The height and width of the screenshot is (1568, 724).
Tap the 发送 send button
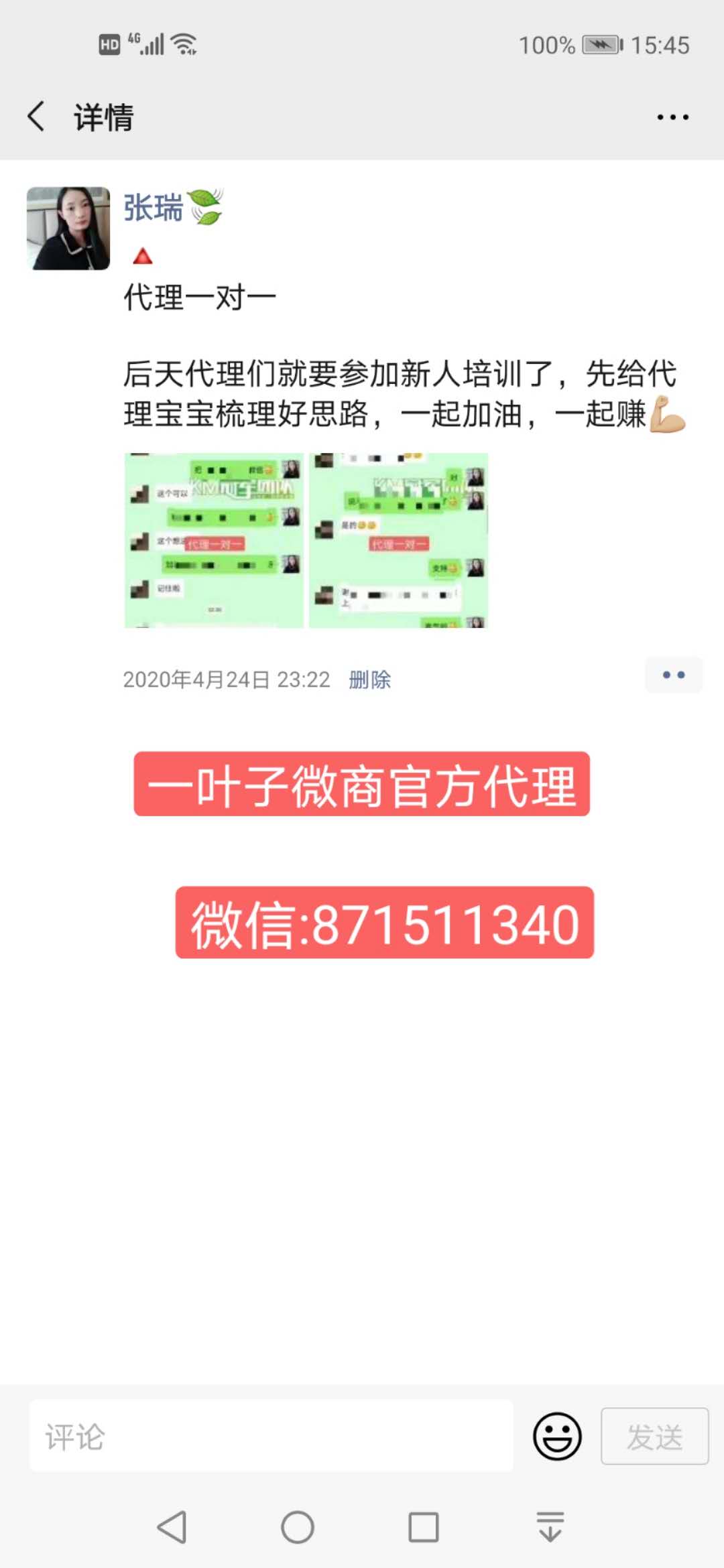coord(654,1436)
